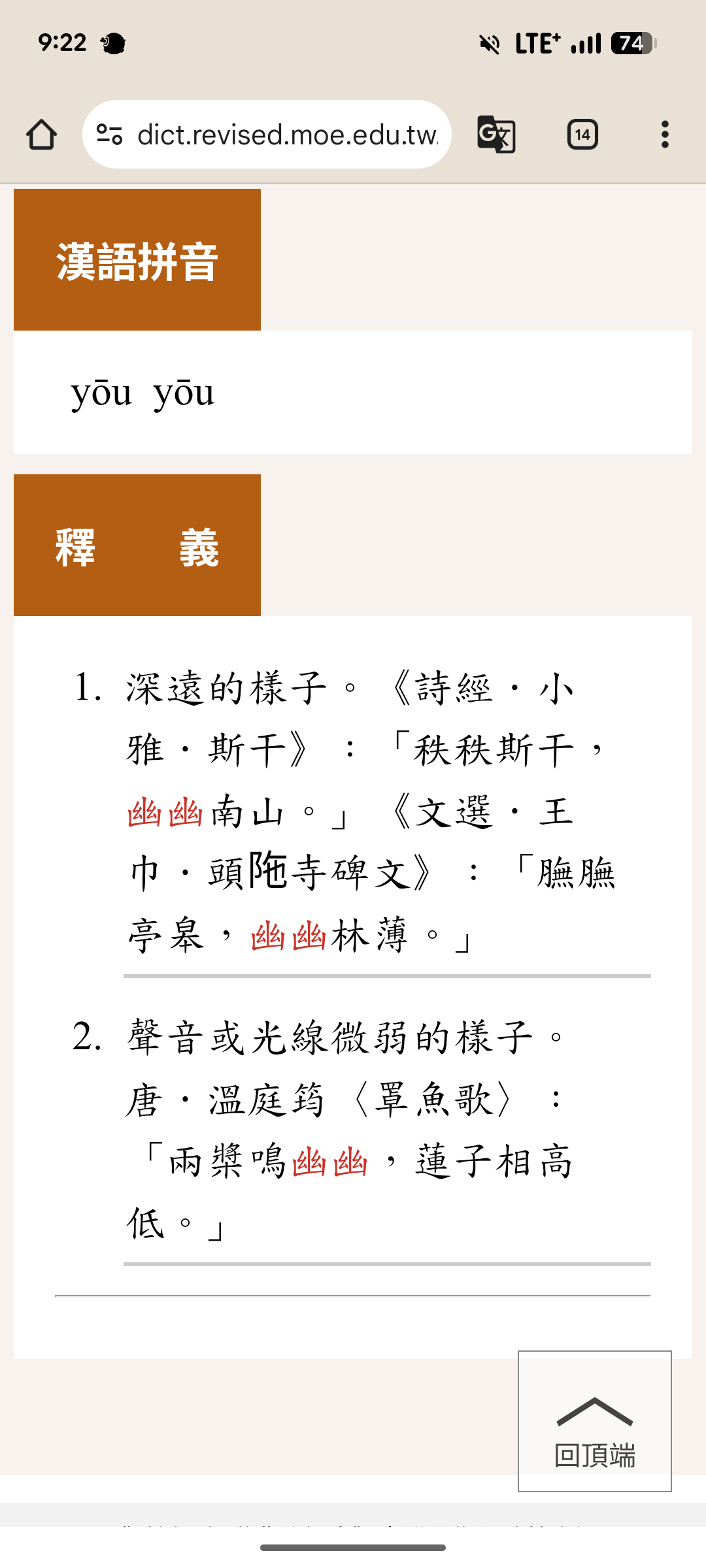Tap the dict.revised.moe.edu.tw address bar
The image size is (706, 1568).
pyautogui.click(x=288, y=135)
